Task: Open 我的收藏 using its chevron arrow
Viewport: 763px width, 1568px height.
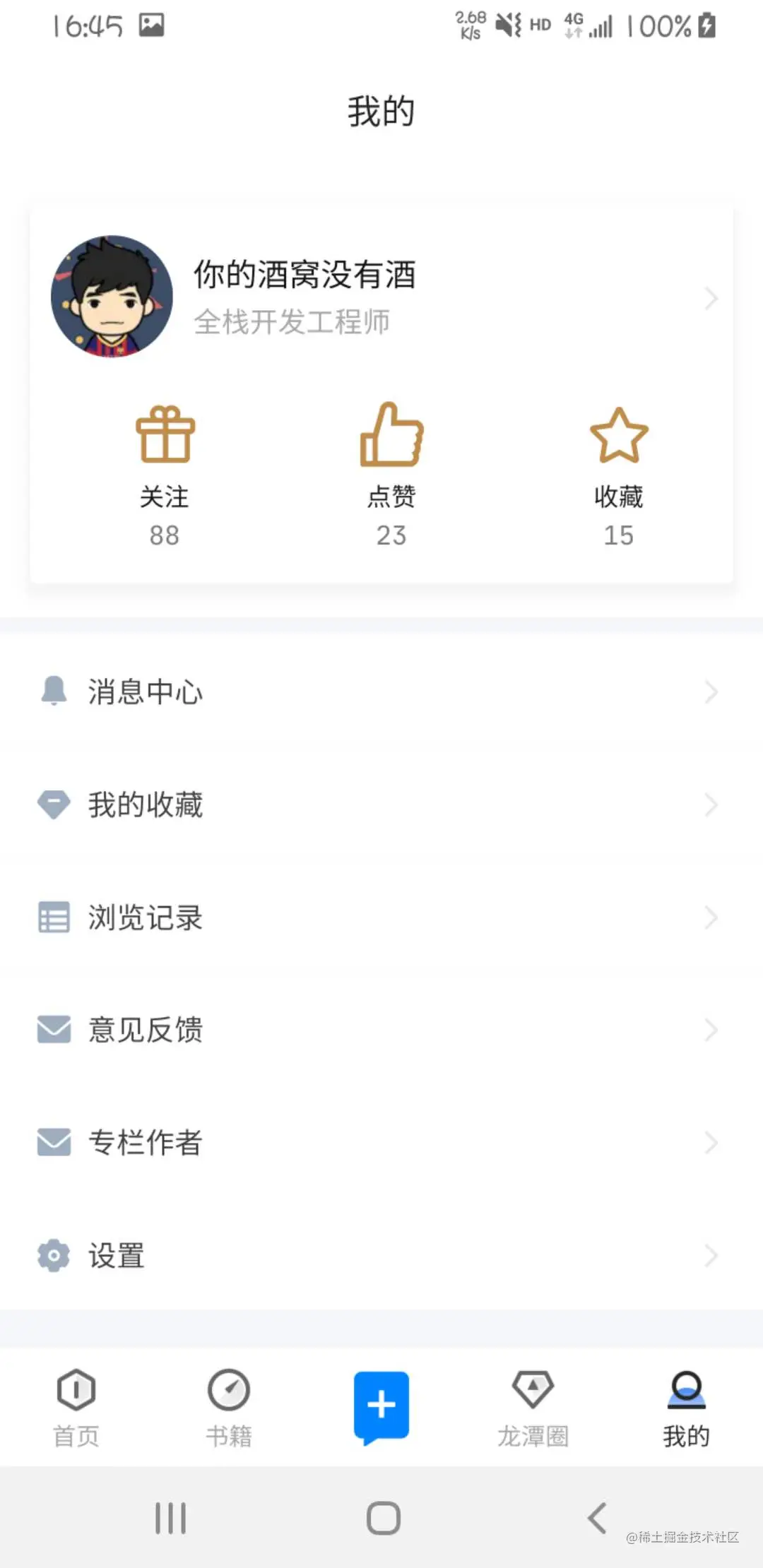Action: click(x=711, y=805)
